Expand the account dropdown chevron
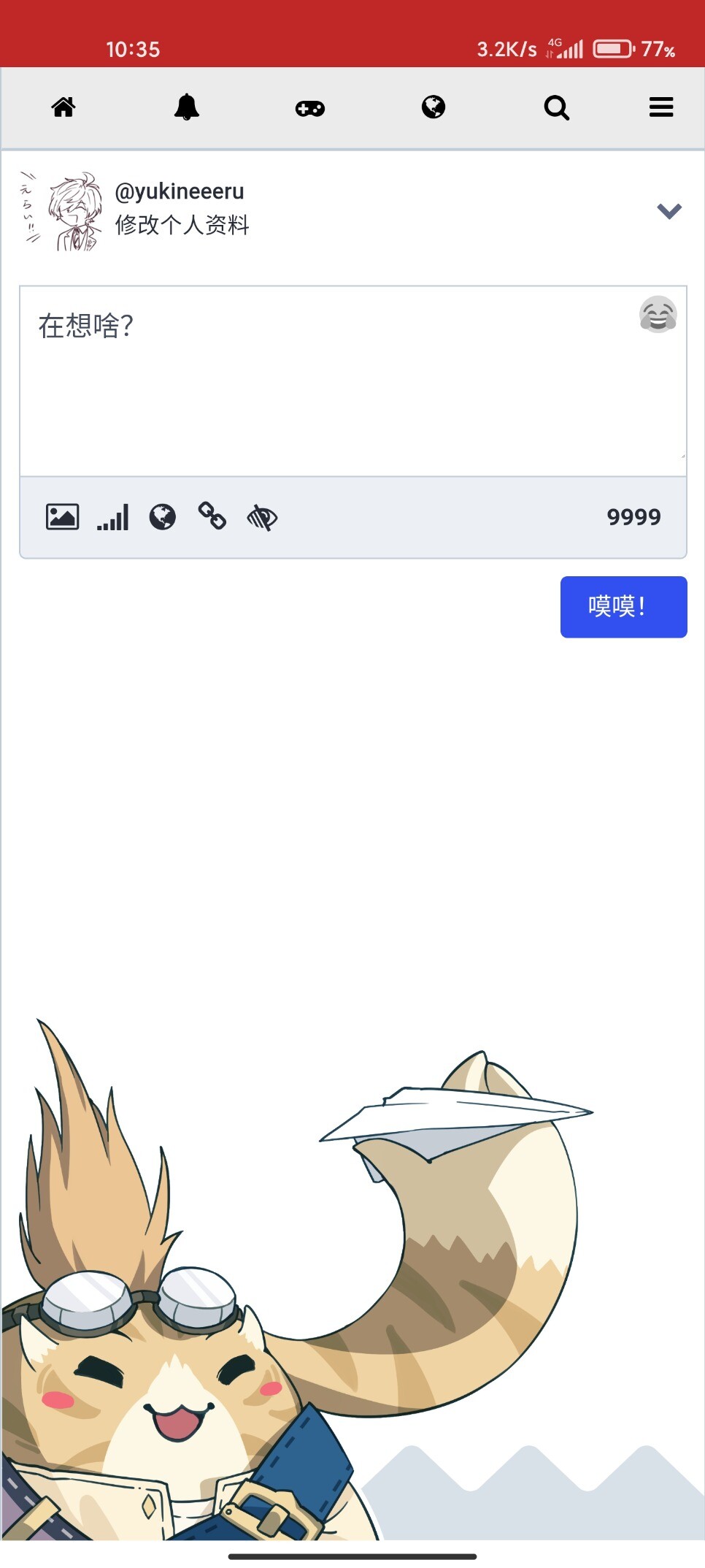The height and width of the screenshot is (1568, 705). point(669,211)
